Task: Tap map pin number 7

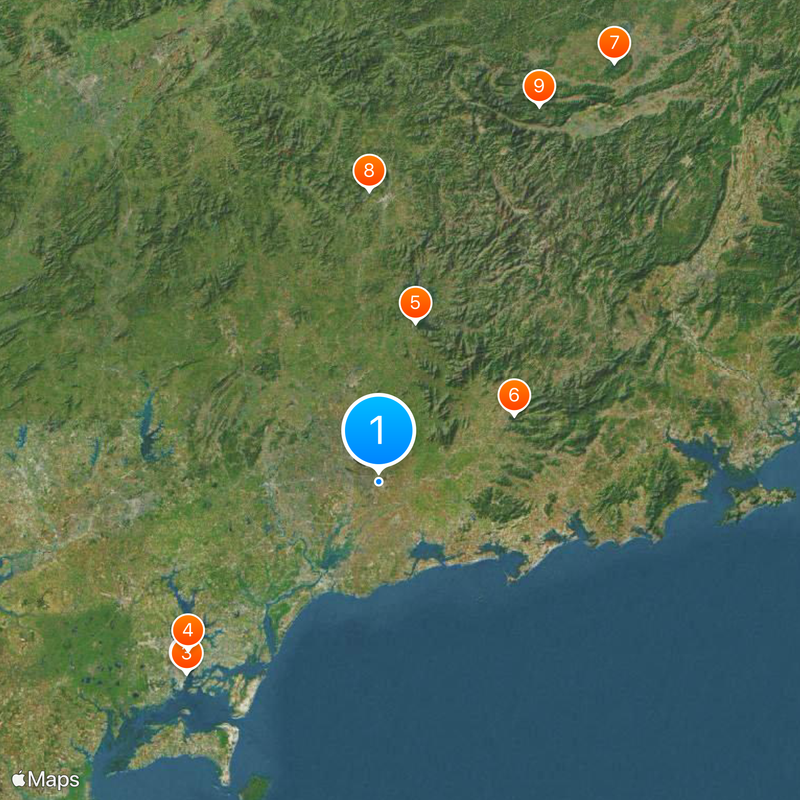Action: 614,43
